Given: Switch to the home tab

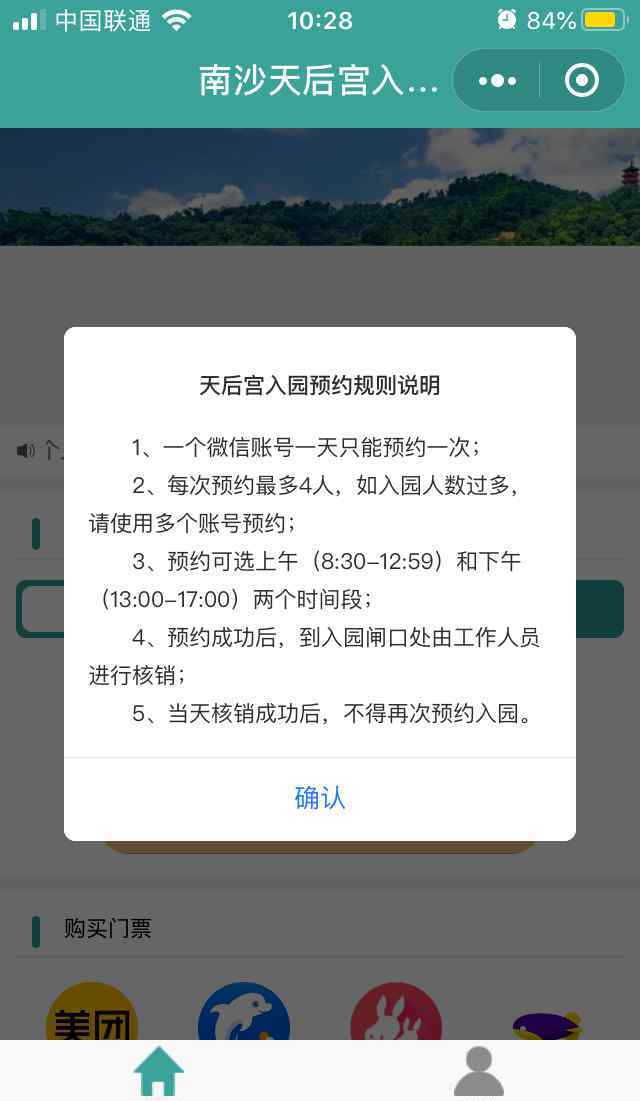Looking at the screenshot, I should 159,1072.
